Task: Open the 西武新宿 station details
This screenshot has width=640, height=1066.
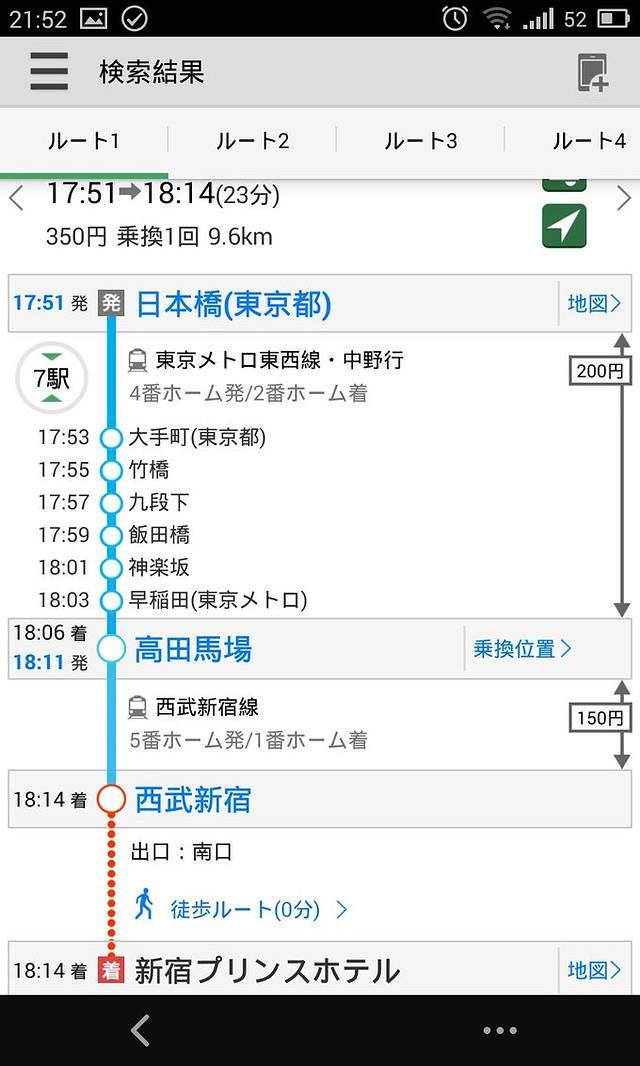Action: pyautogui.click(x=193, y=799)
